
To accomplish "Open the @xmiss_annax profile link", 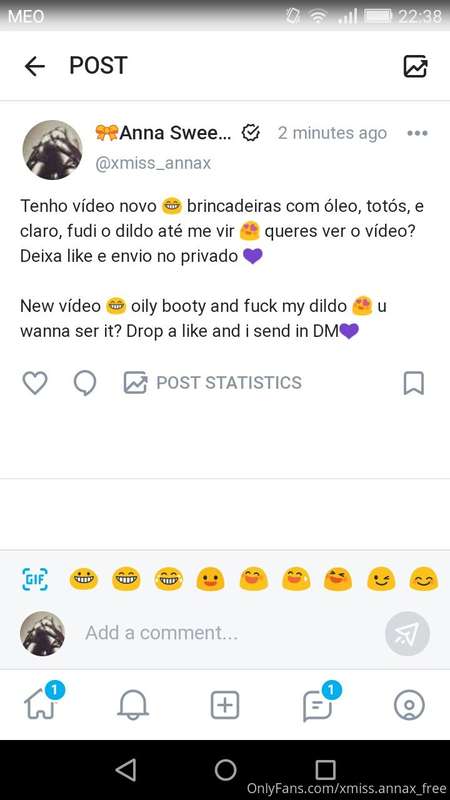I will pos(153,163).
